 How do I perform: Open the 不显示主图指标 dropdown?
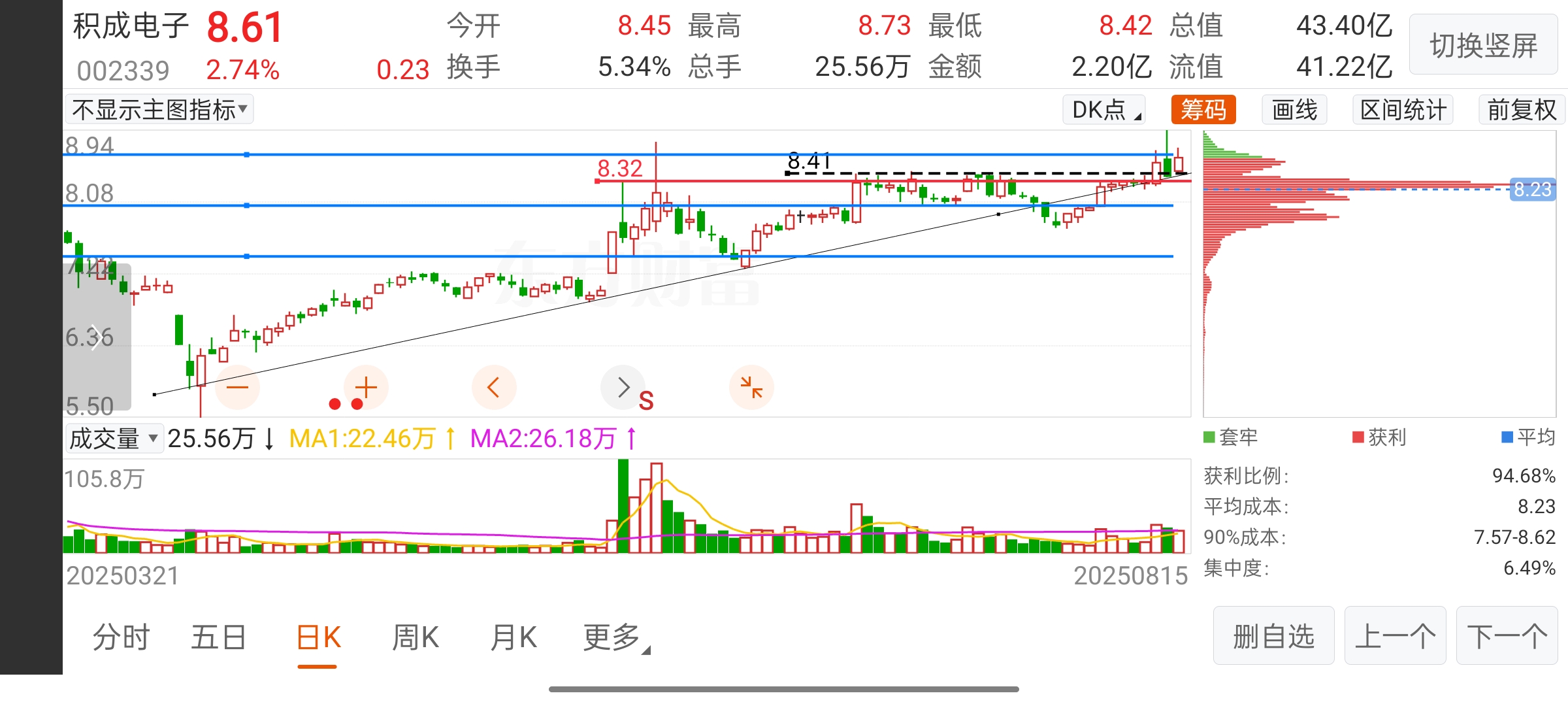[x=159, y=110]
